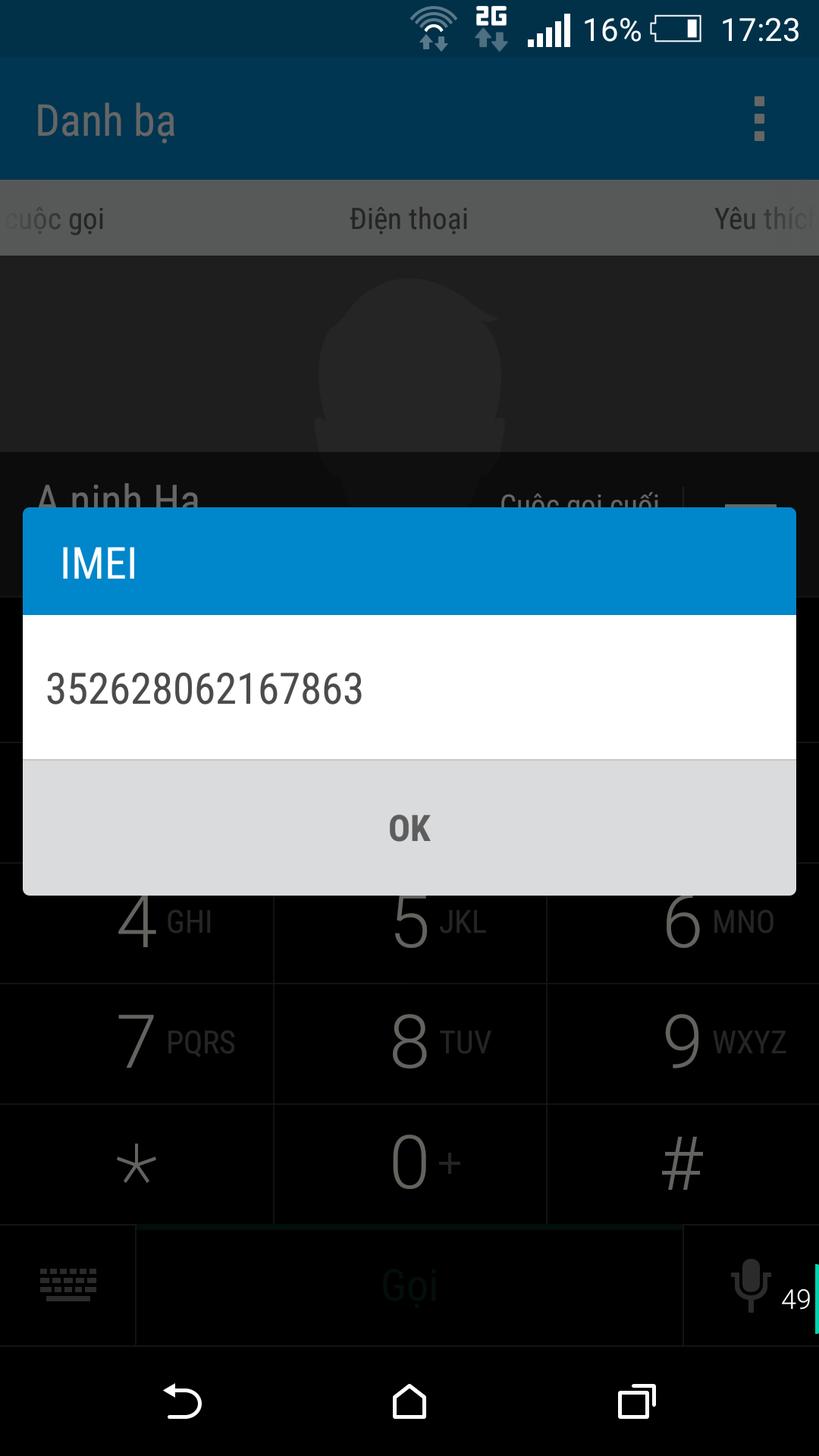Go back using the navigation bar
The image size is (819, 1456).
(182, 1401)
